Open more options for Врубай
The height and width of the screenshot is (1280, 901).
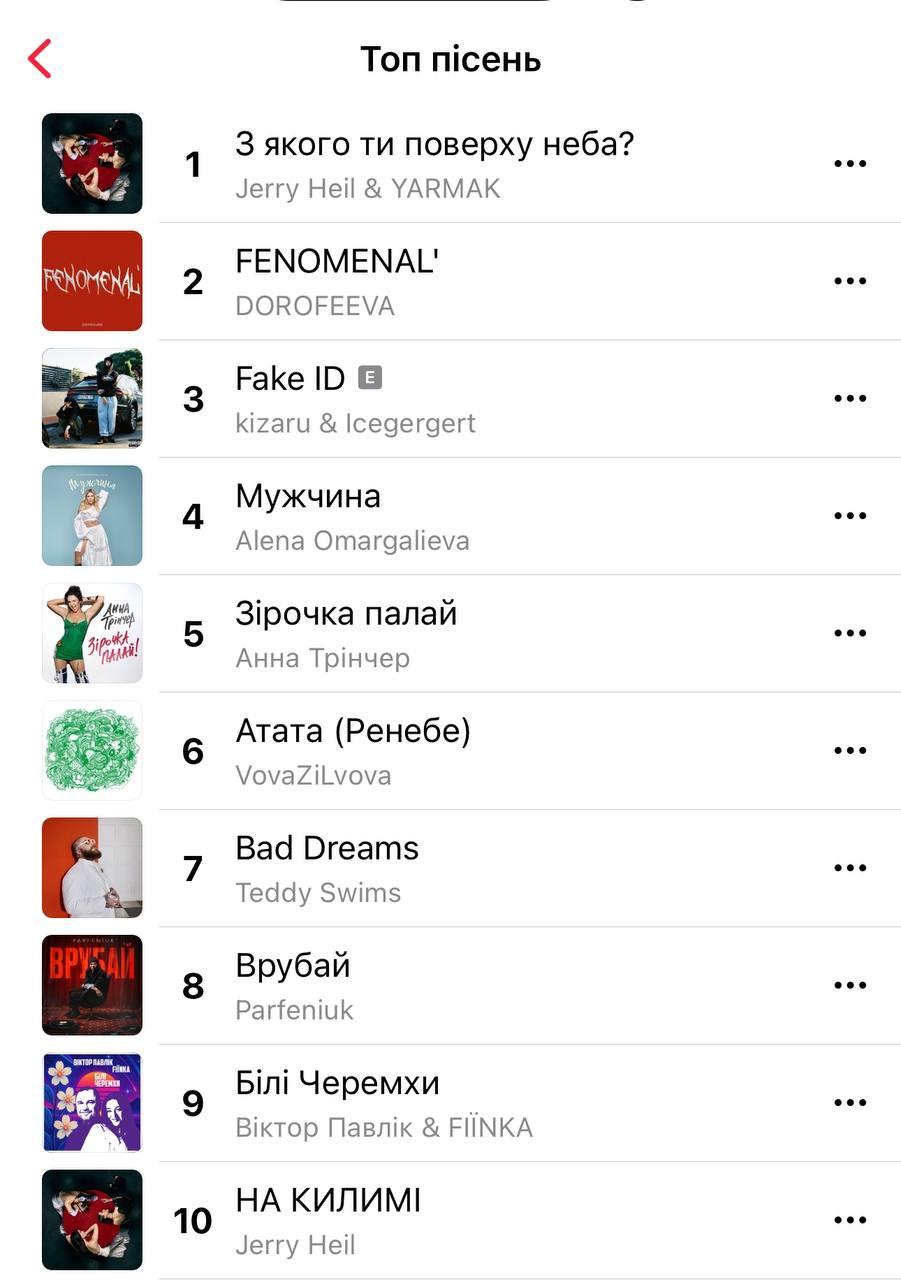coord(849,985)
